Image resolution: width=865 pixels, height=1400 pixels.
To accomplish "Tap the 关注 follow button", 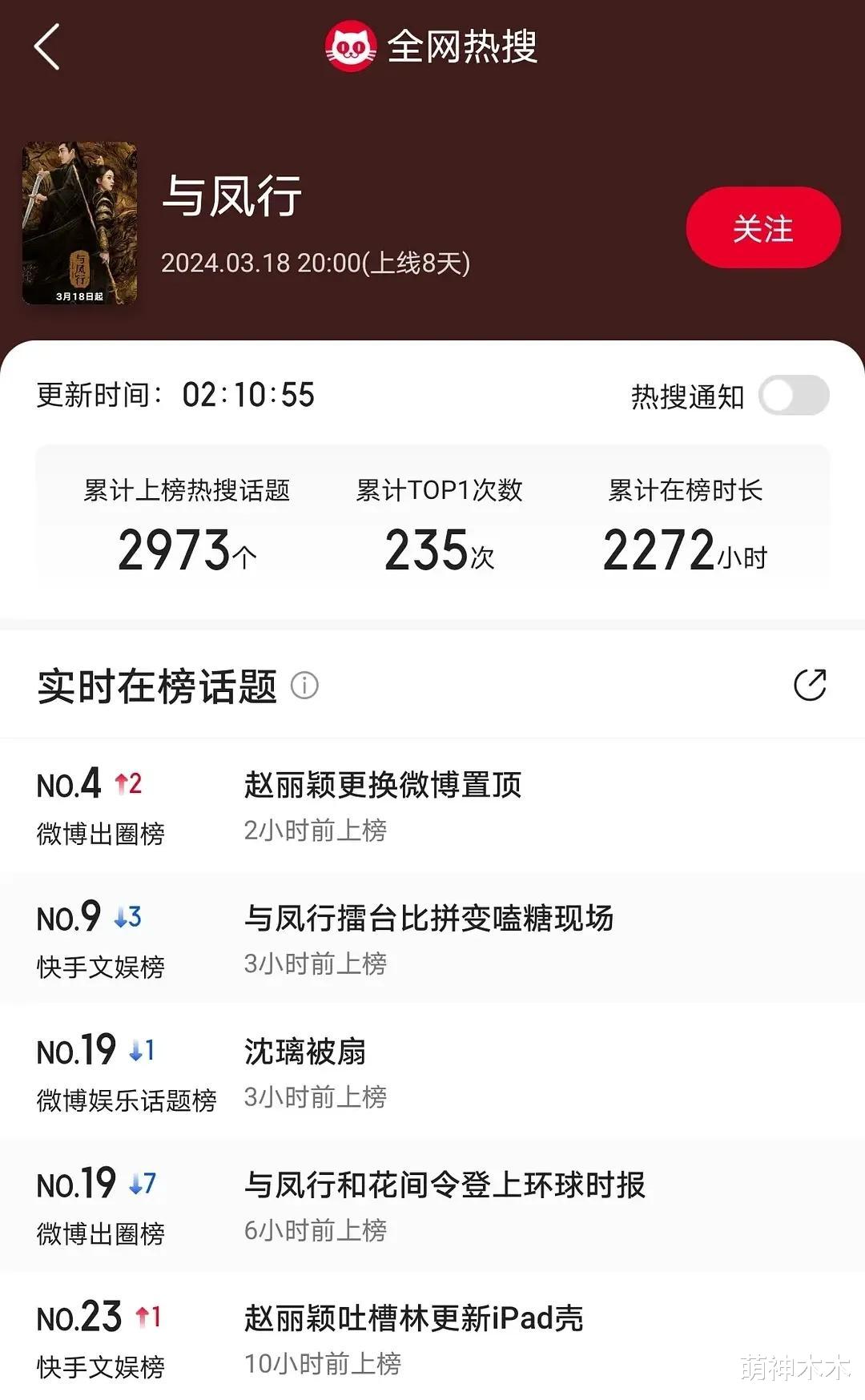I will pos(763,229).
